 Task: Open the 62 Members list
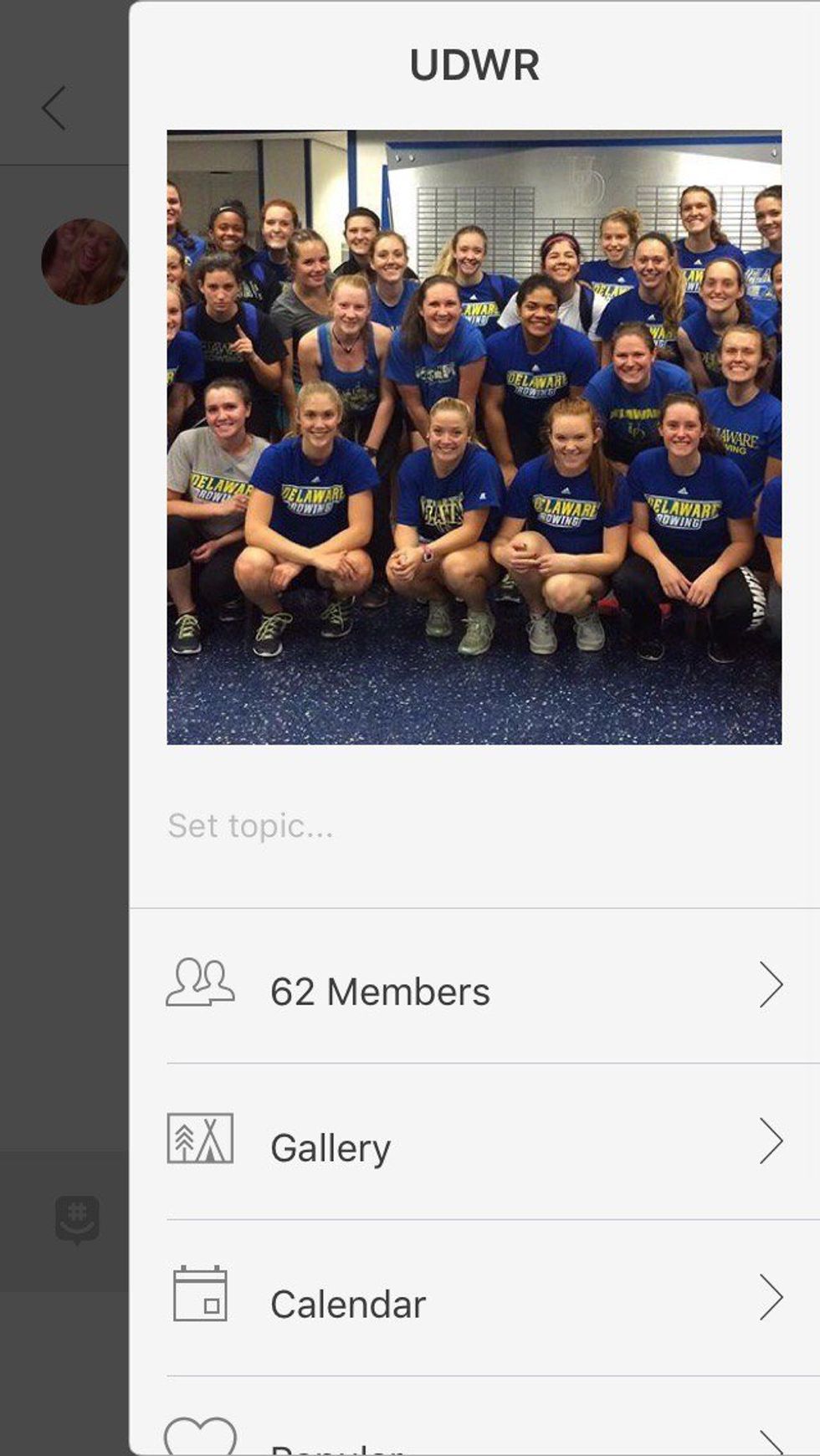coord(474,990)
